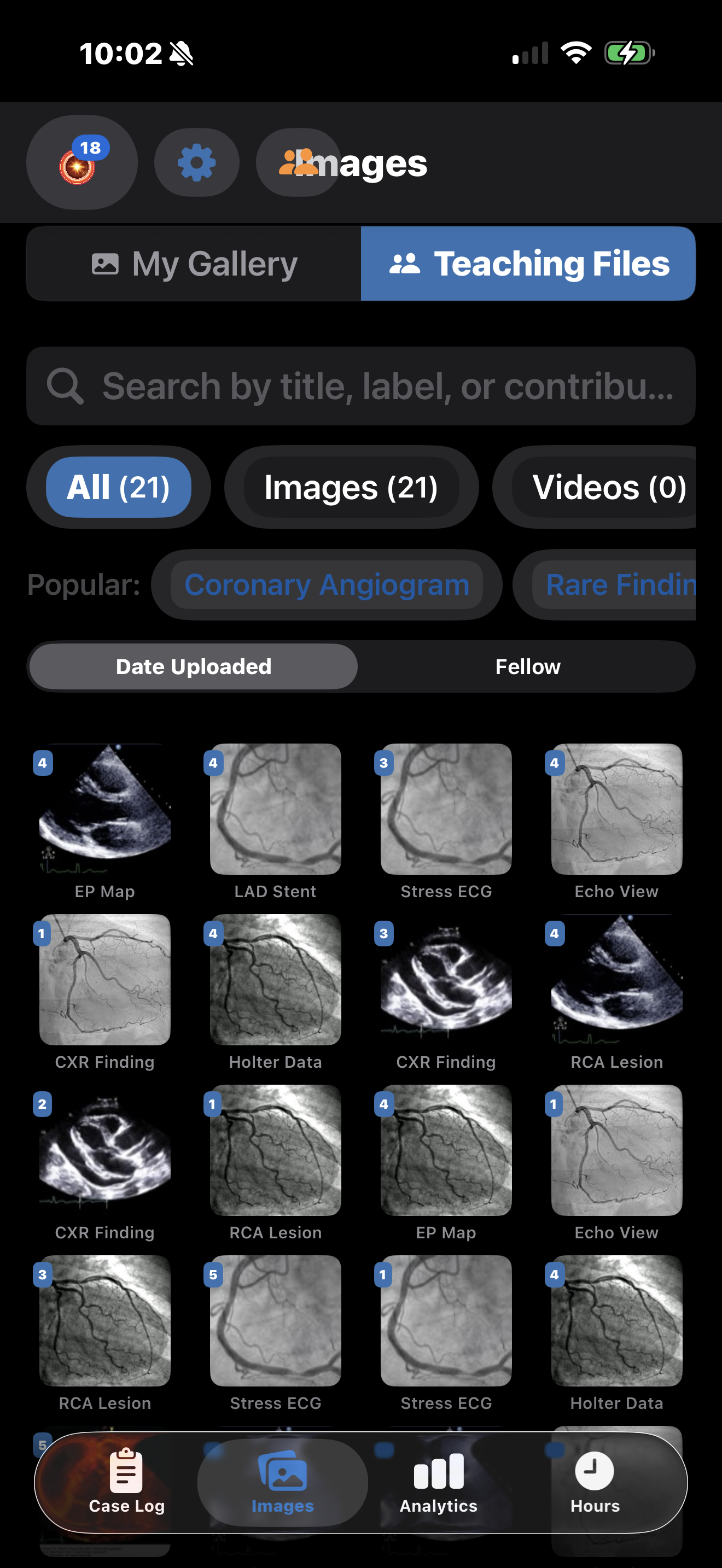
Task: Open settings via the gear icon
Action: coord(196,162)
